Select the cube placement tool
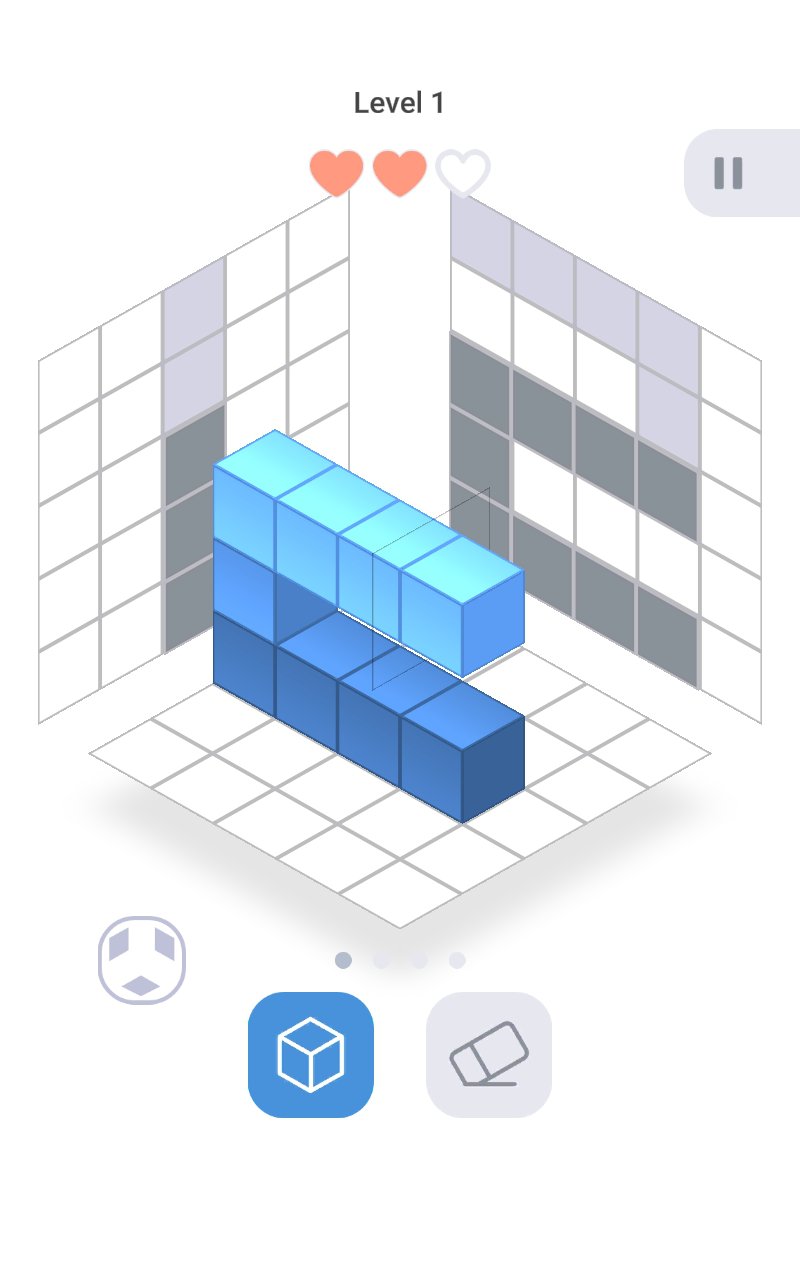The image size is (800, 1280). [x=310, y=1054]
